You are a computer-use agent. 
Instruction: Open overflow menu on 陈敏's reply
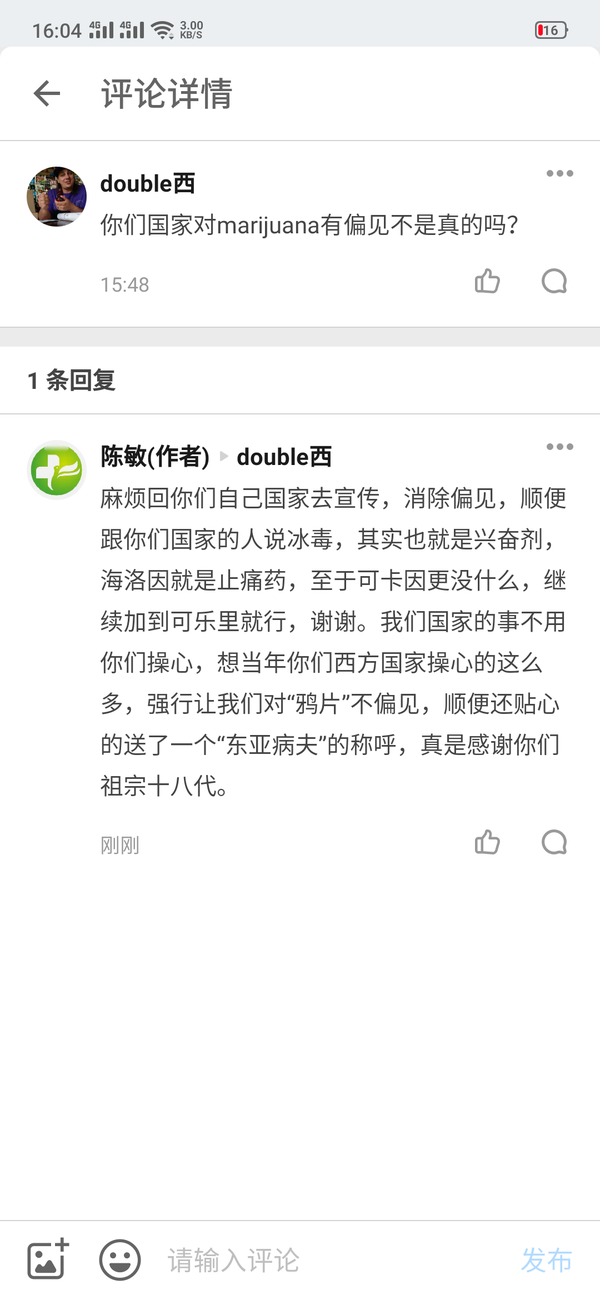[x=559, y=447]
